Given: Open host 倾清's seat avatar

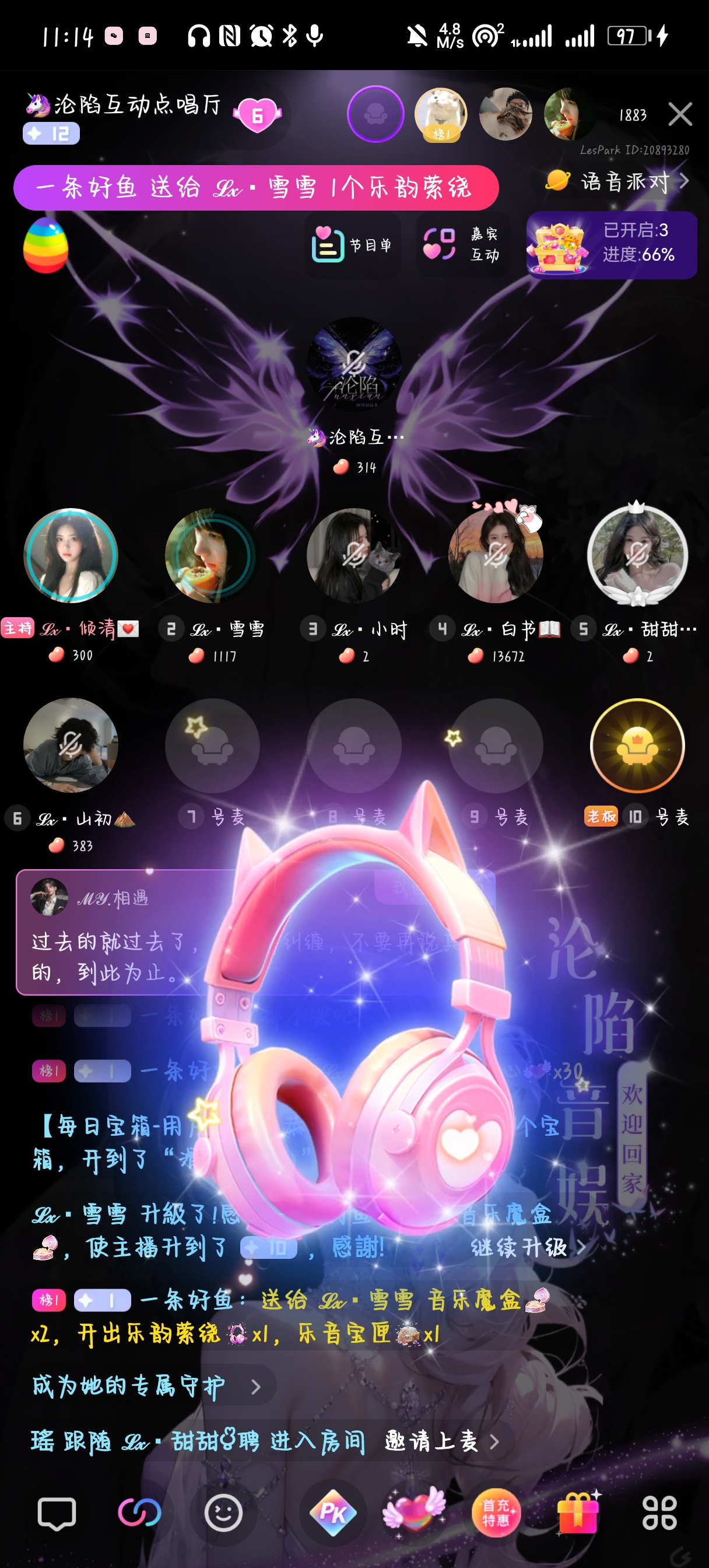Looking at the screenshot, I should 71,555.
